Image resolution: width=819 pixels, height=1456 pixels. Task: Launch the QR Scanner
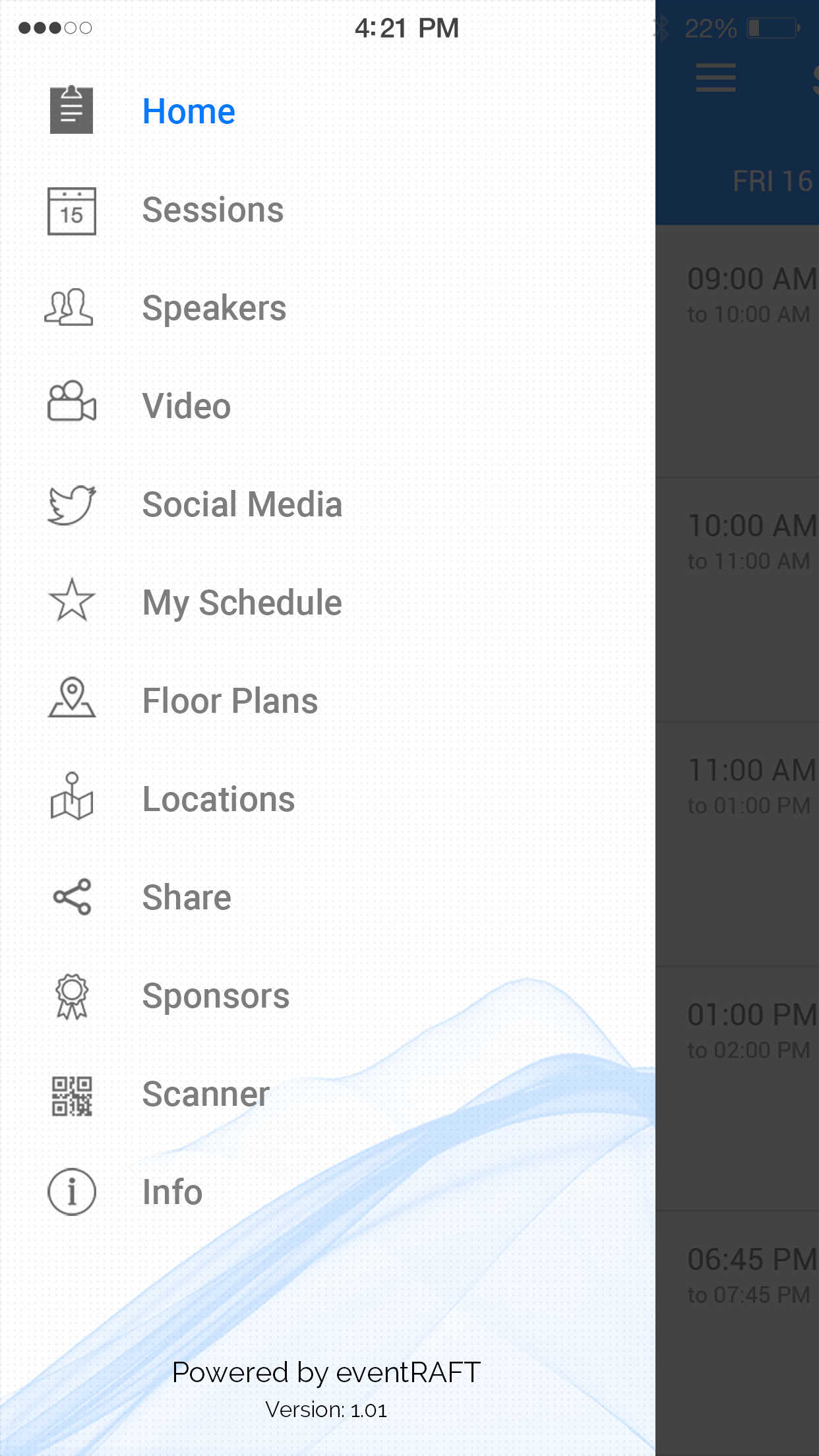coord(206,1094)
